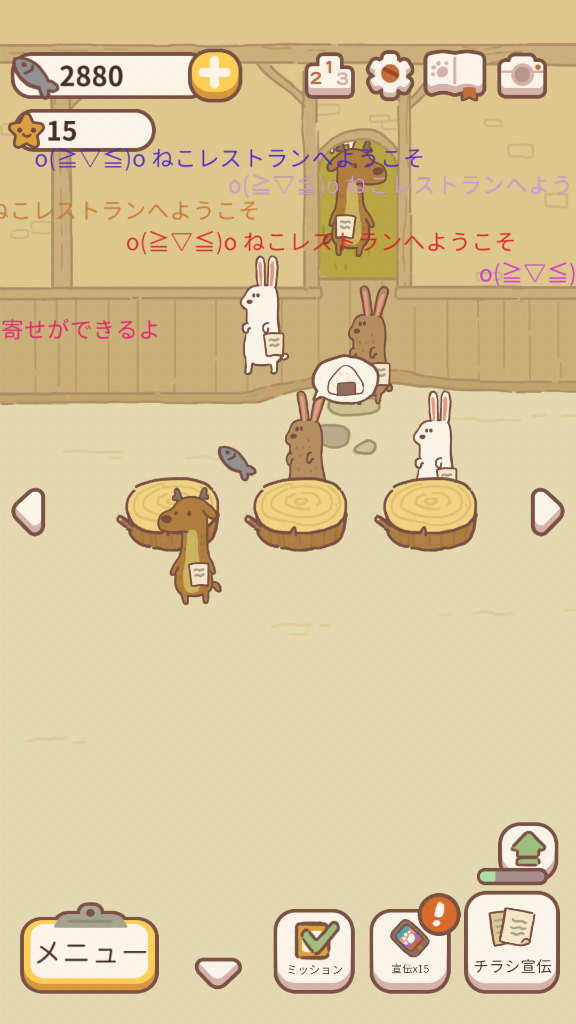Tap the plus button to add fish currency
Image resolution: width=576 pixels, height=1024 pixels.
(x=215, y=75)
